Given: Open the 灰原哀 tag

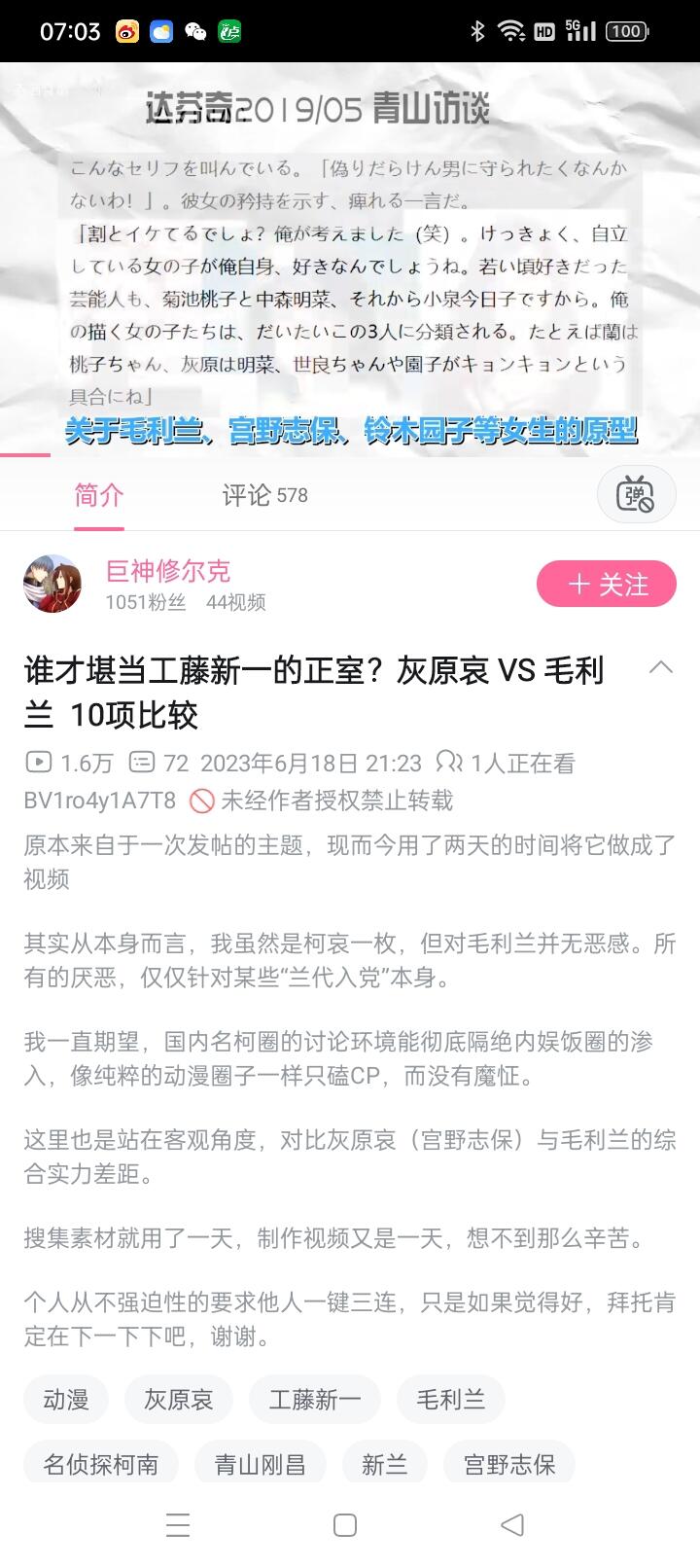Looking at the screenshot, I should pos(178,1400).
